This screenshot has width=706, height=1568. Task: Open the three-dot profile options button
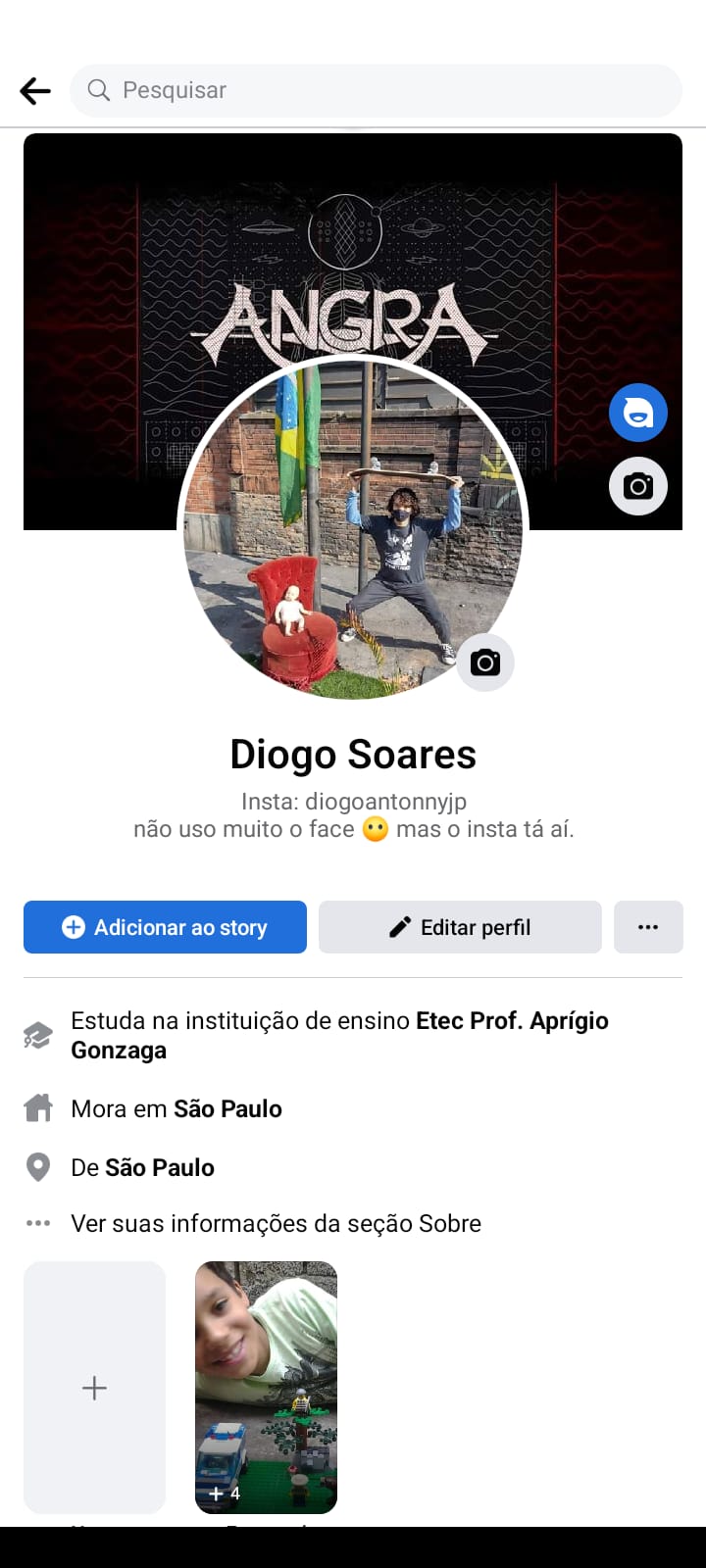pos(648,927)
